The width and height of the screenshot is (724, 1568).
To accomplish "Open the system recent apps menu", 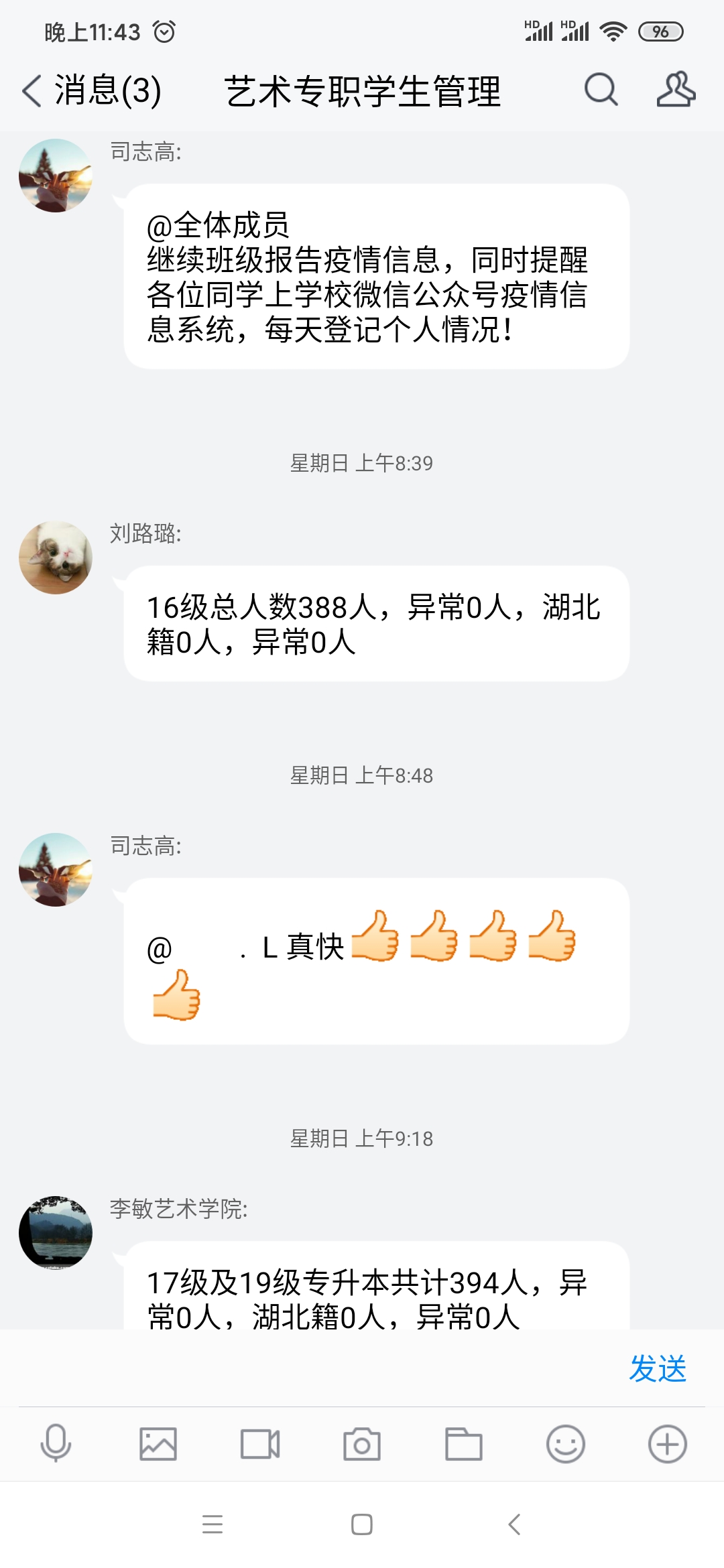I will [213, 1524].
